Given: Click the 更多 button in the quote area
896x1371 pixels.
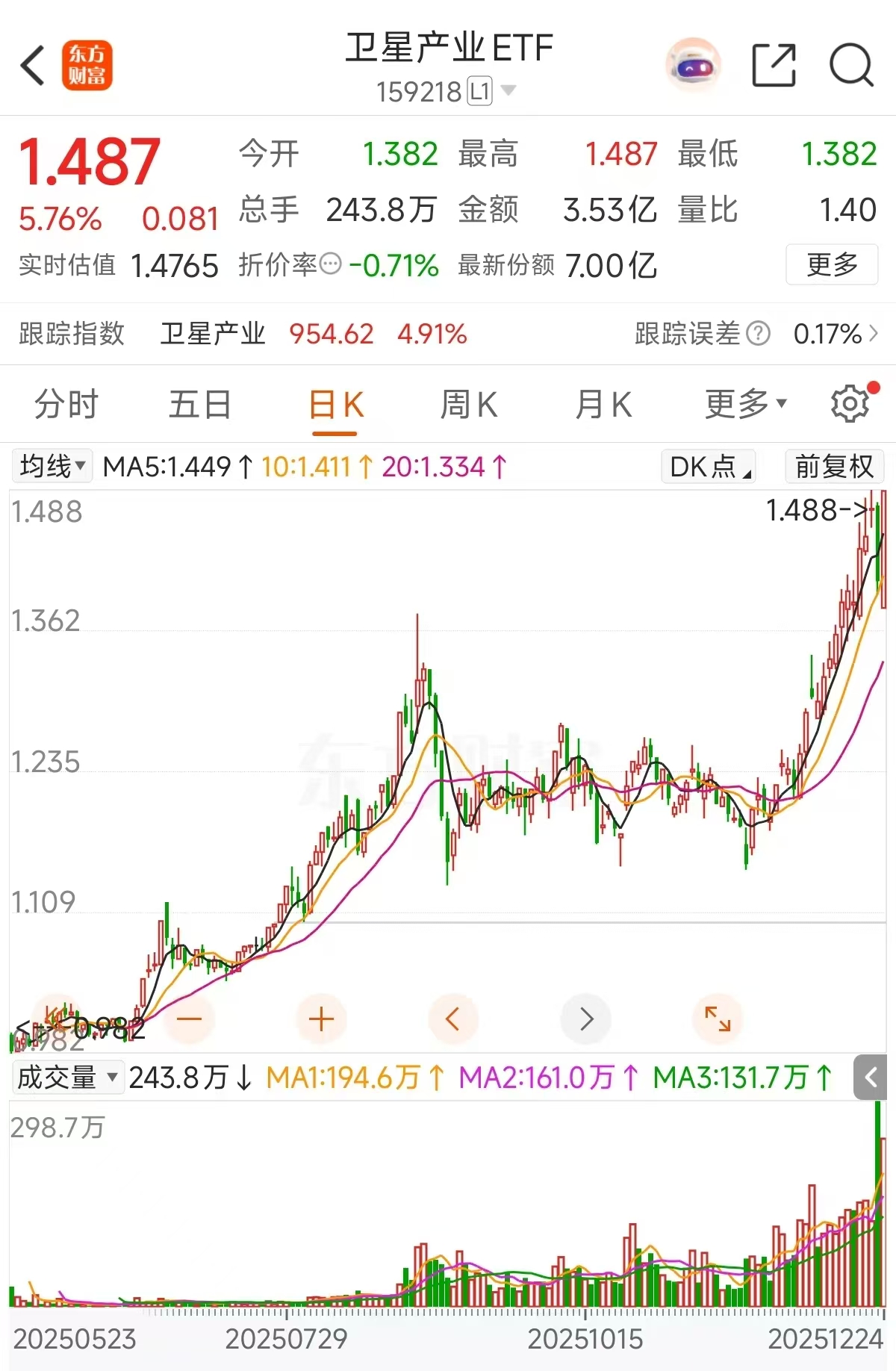Looking at the screenshot, I should (x=831, y=264).
